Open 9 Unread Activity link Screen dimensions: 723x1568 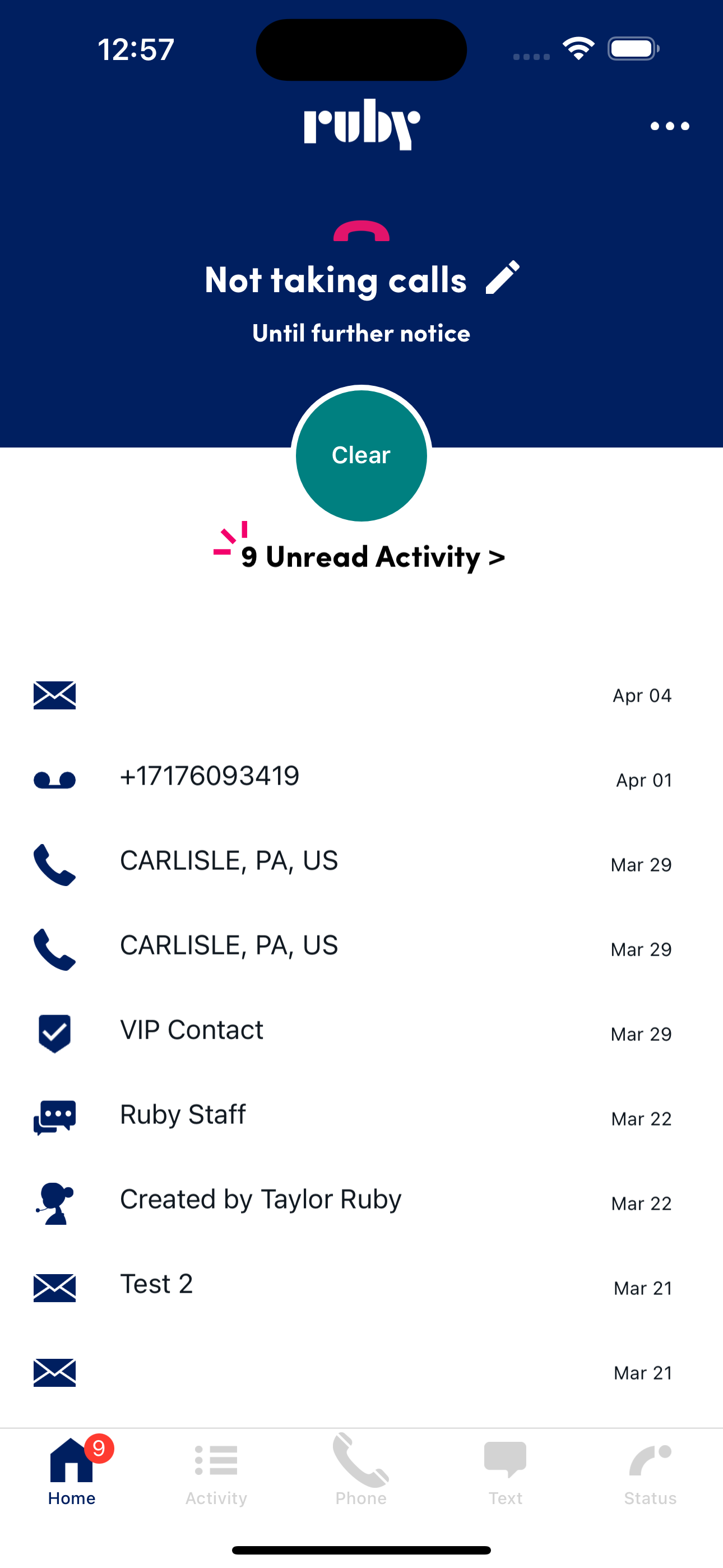[373, 556]
